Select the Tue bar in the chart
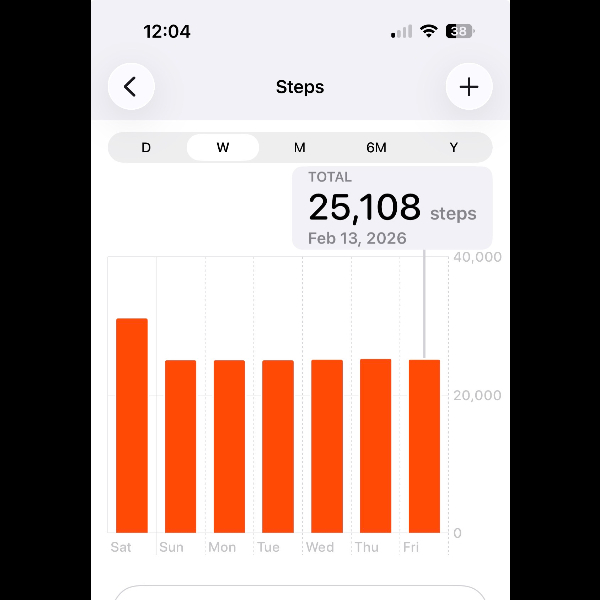 coord(278,446)
